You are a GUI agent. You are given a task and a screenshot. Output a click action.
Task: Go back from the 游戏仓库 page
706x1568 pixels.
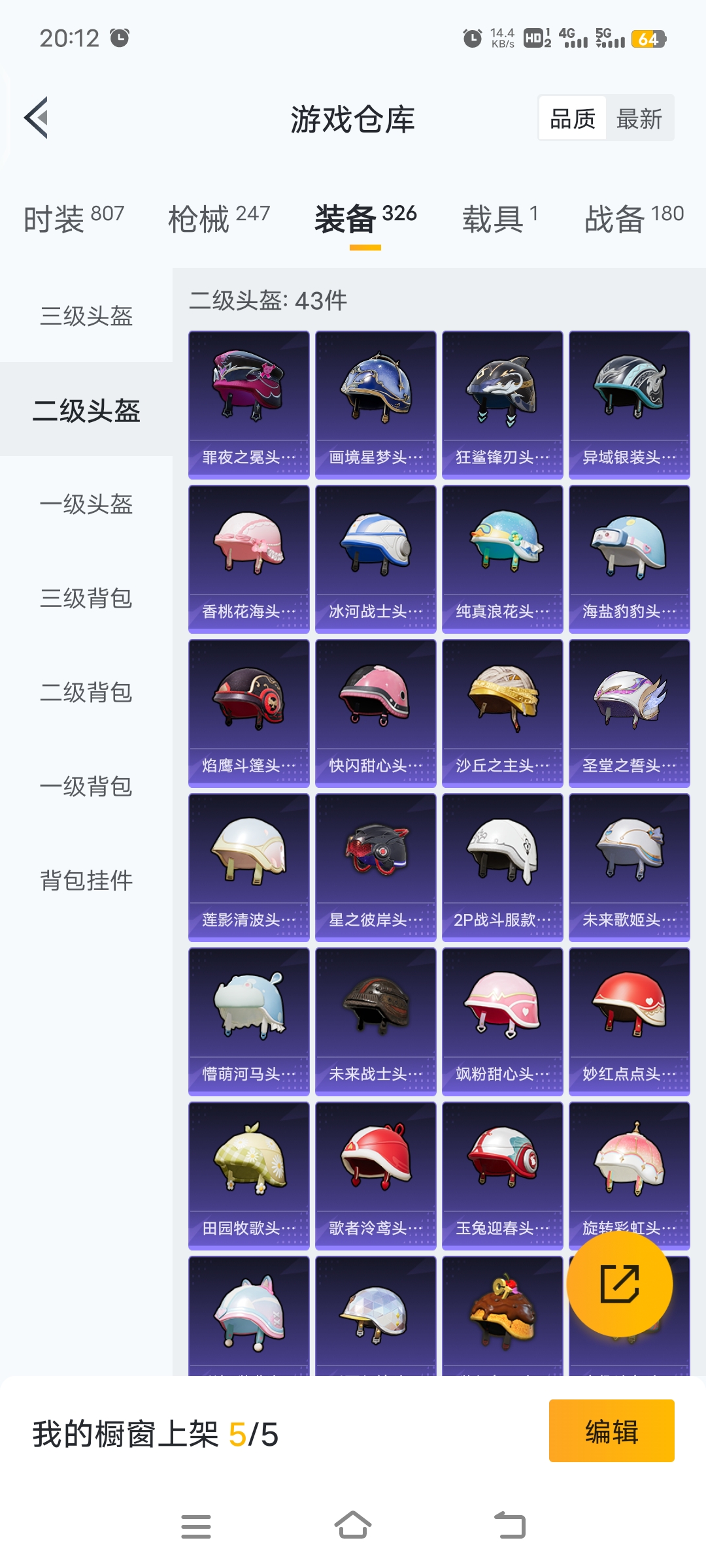tap(37, 118)
